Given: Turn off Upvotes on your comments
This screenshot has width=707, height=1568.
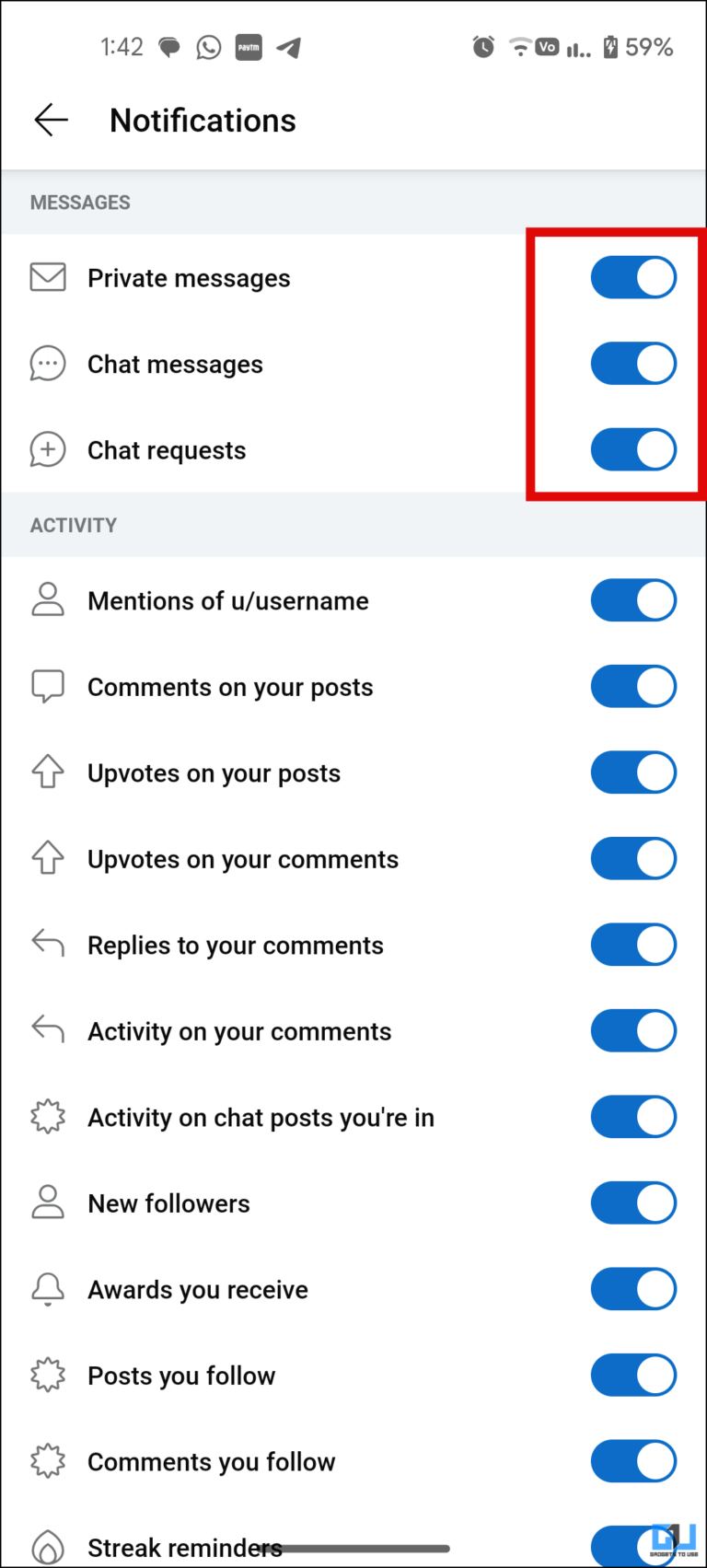Looking at the screenshot, I should 633,858.
